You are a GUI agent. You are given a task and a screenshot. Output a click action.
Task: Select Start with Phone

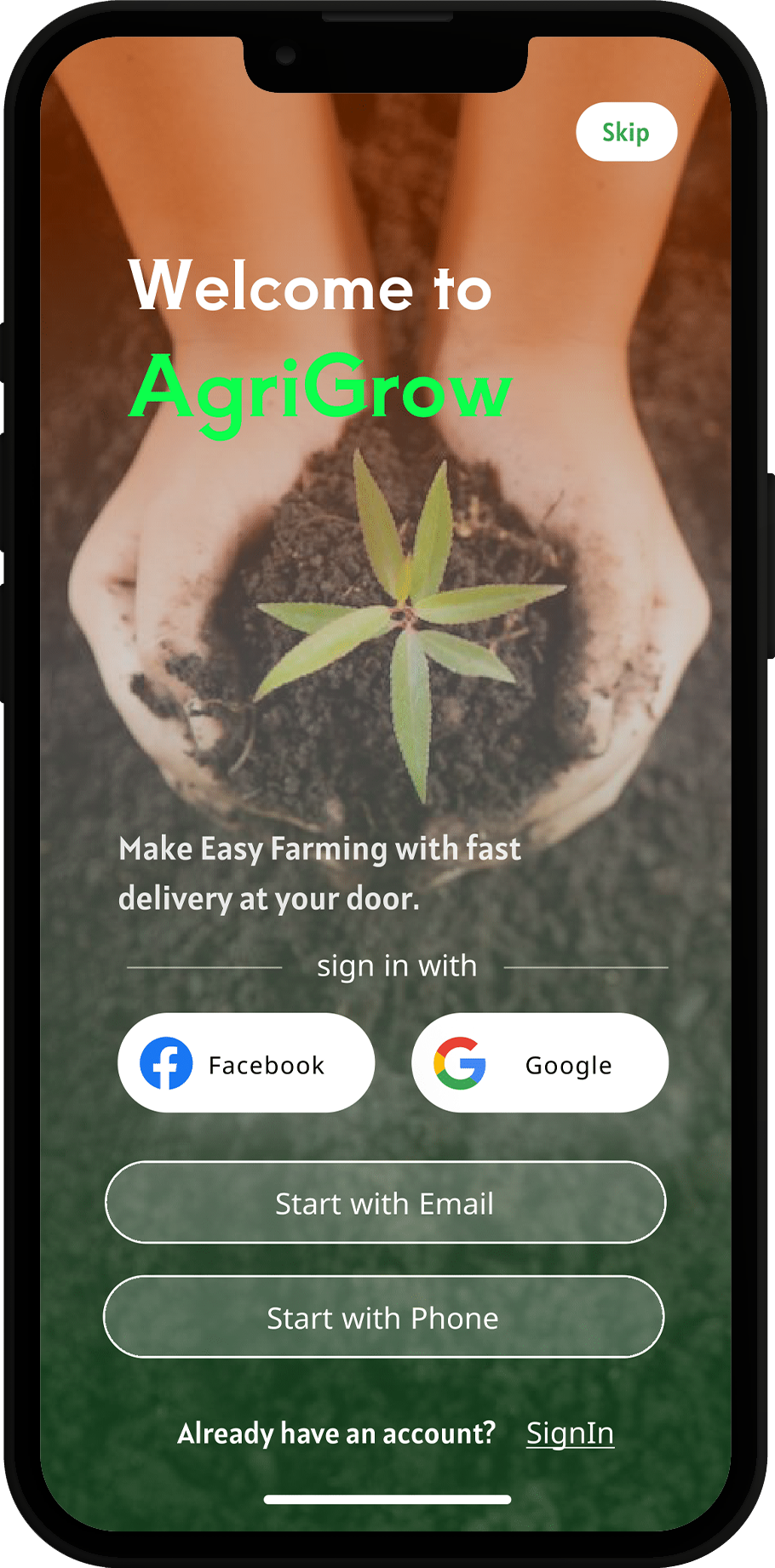383,1317
